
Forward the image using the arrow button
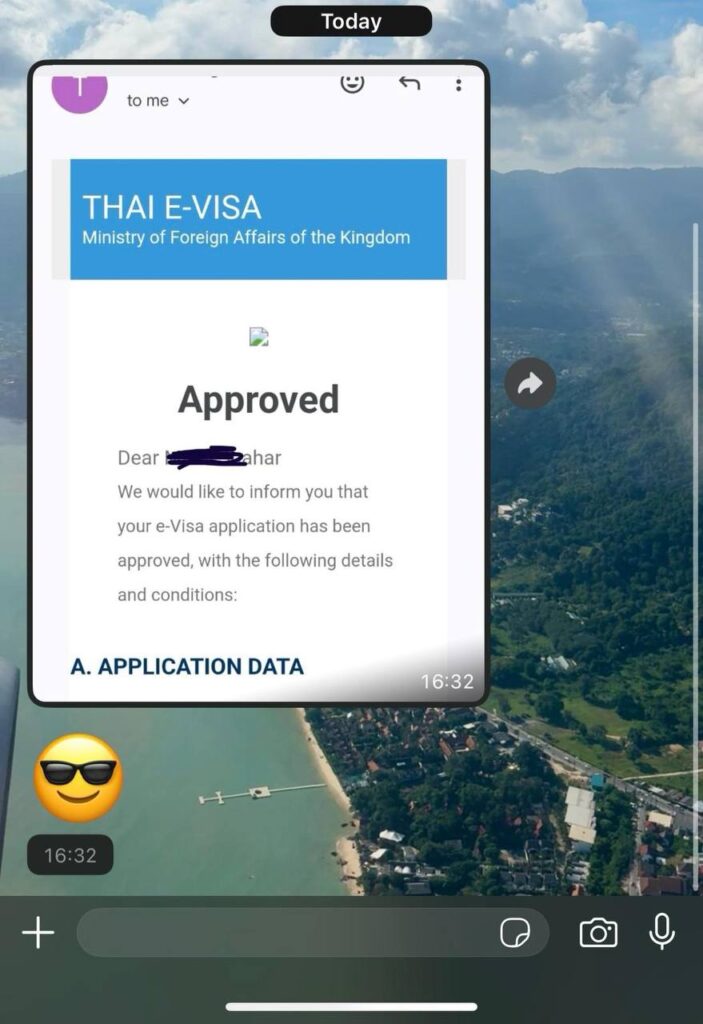coord(530,383)
